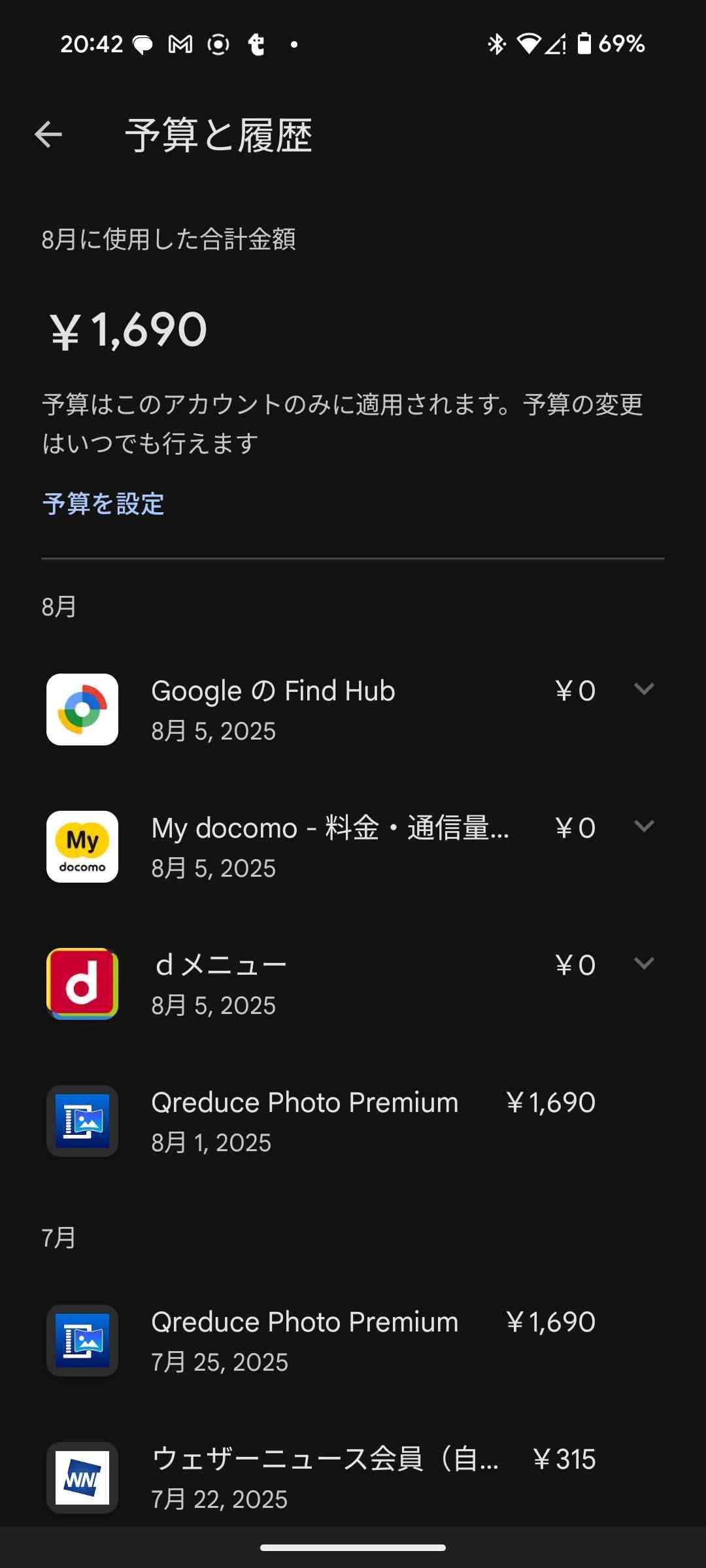Expand the My docomo entry details

click(644, 826)
